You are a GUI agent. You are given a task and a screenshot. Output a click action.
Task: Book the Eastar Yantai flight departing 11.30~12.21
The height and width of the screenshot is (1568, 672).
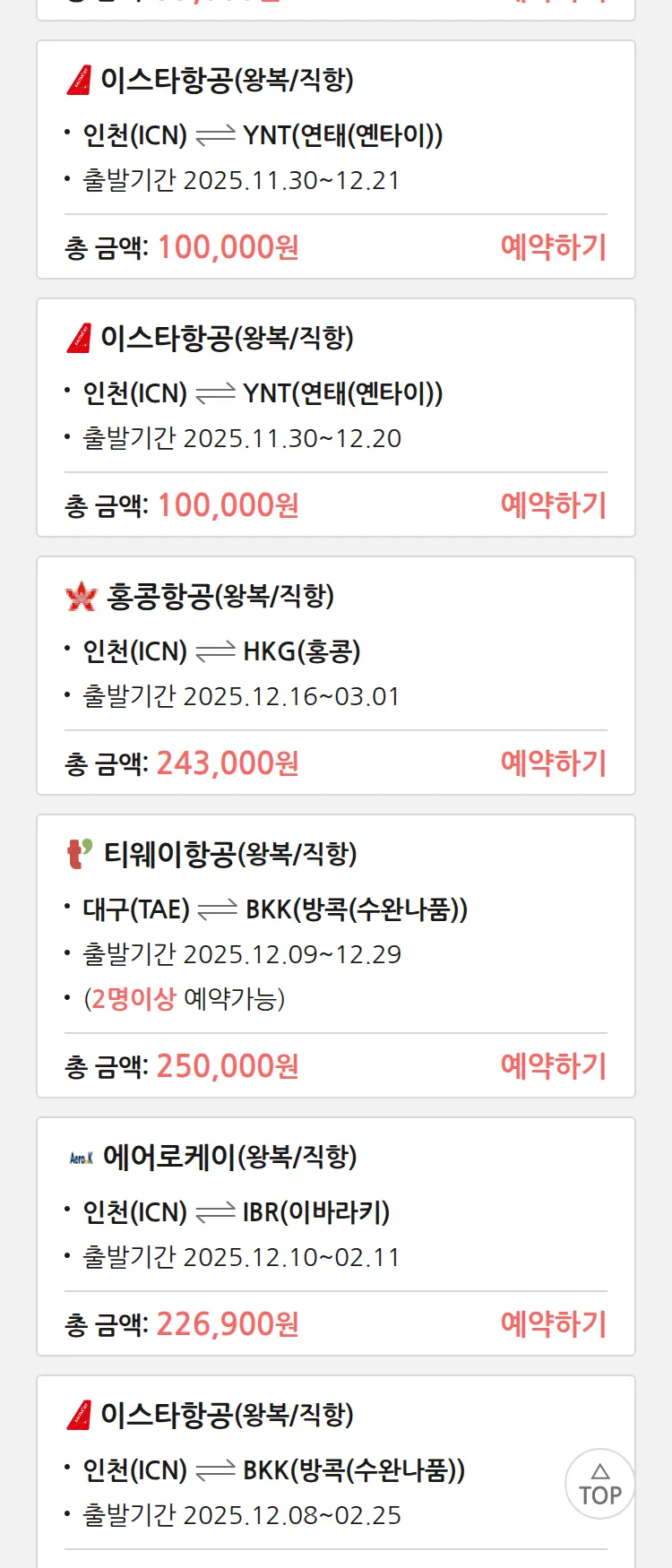pyautogui.click(x=553, y=247)
